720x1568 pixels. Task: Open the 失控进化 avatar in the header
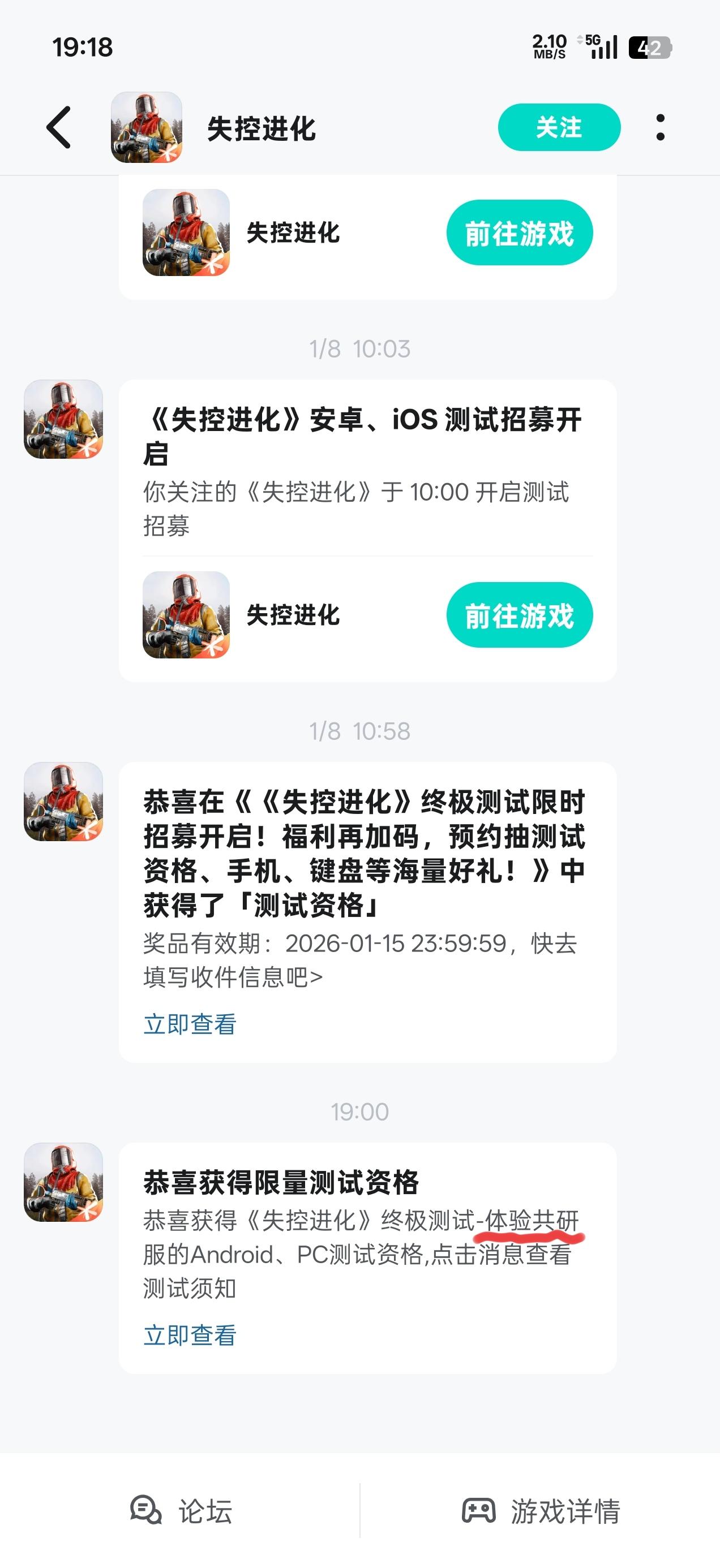(146, 127)
